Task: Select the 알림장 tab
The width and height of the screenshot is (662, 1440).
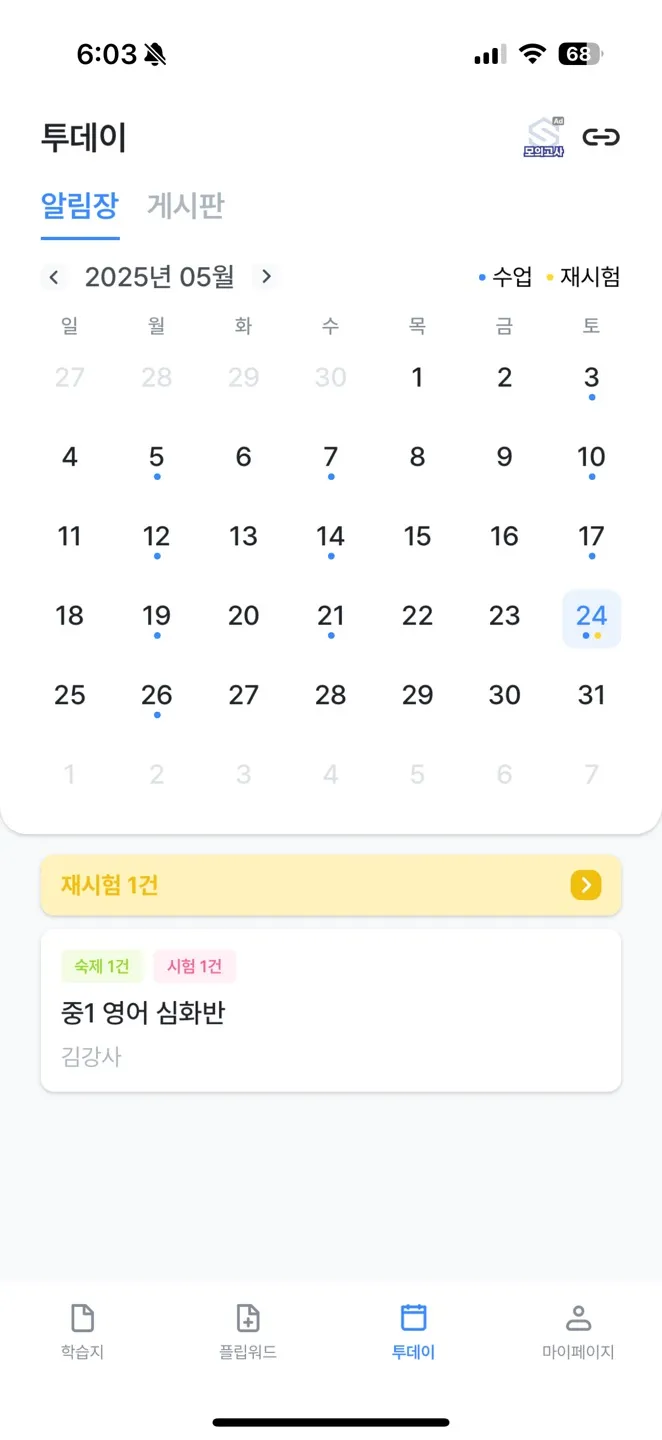Action: pos(80,206)
